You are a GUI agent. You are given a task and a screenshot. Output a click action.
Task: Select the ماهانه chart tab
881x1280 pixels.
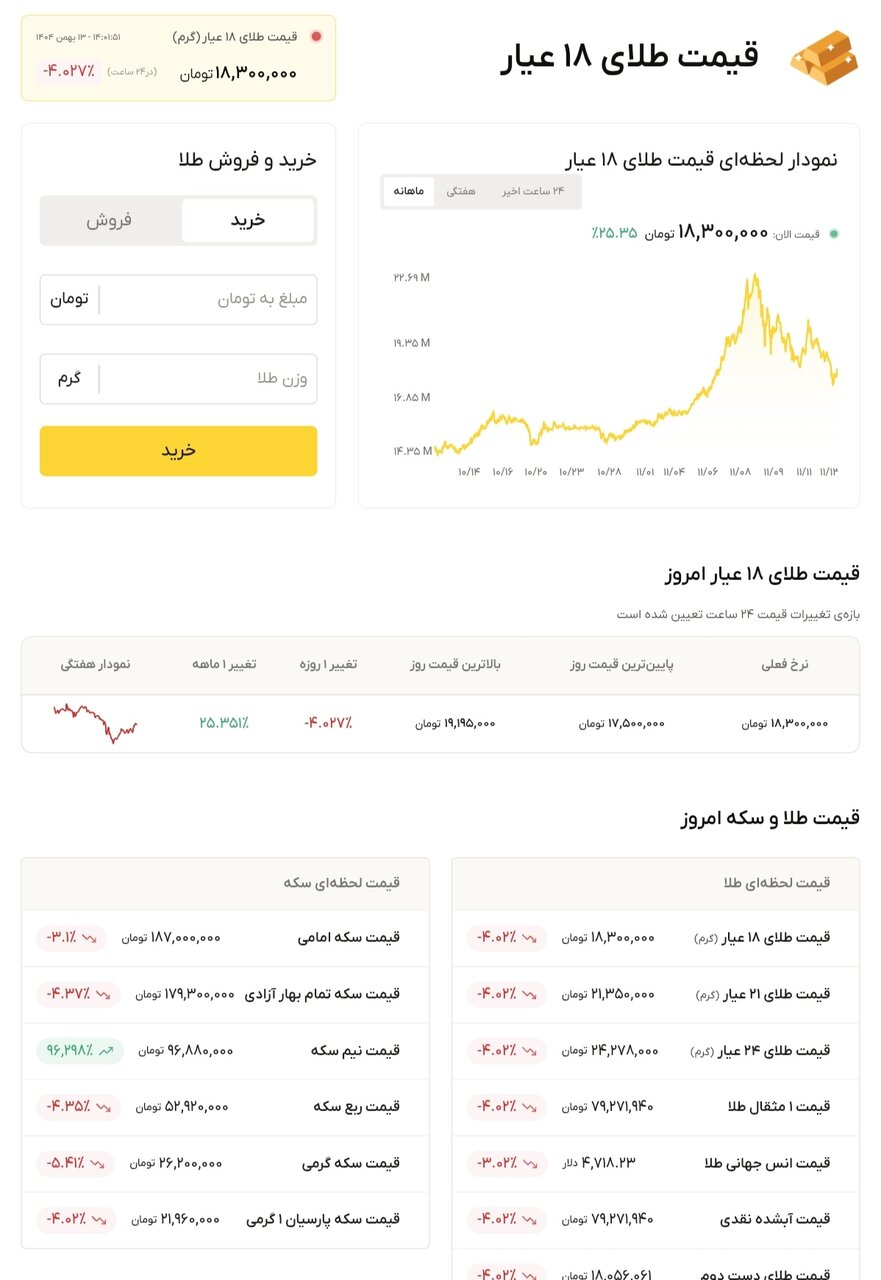click(x=410, y=191)
